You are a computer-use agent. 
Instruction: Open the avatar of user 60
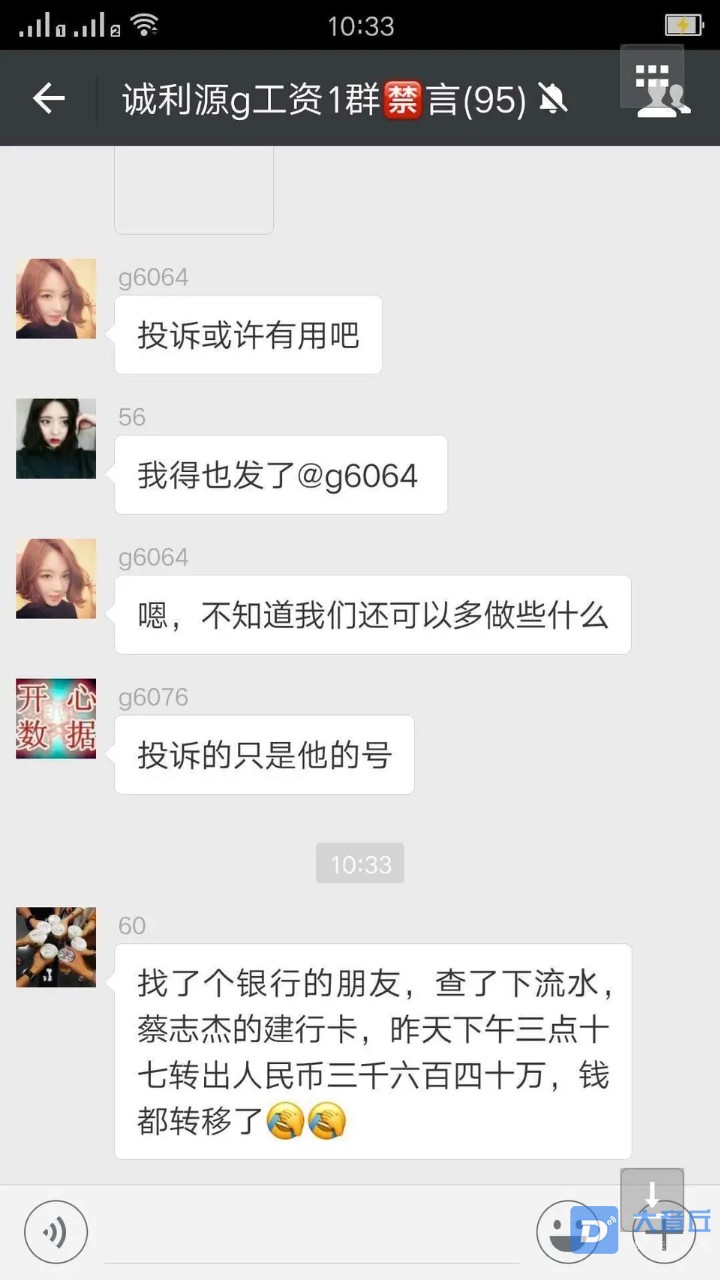[56, 947]
